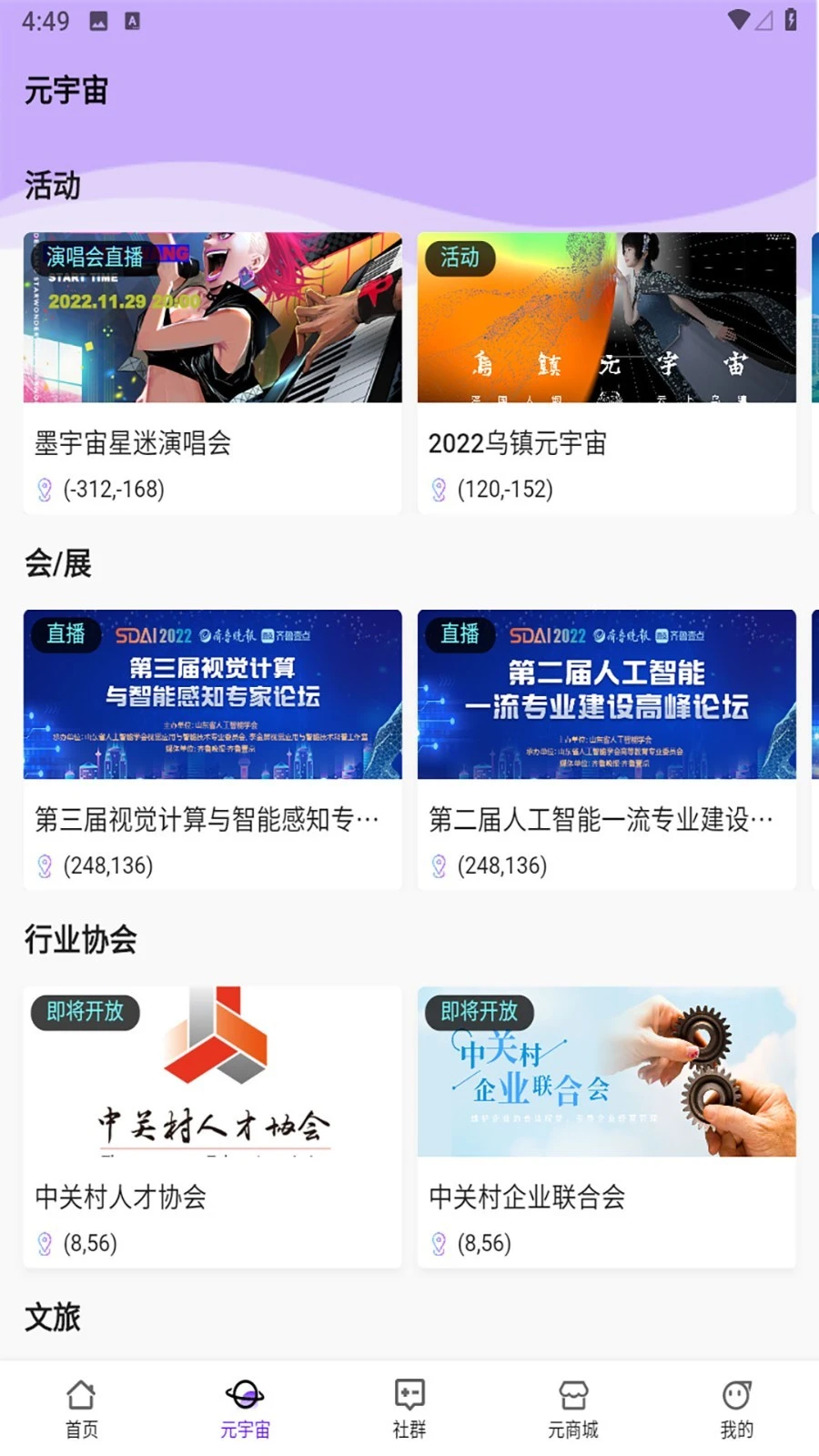
Task: Open the 元商城 shop icon
Action: pos(571,1395)
